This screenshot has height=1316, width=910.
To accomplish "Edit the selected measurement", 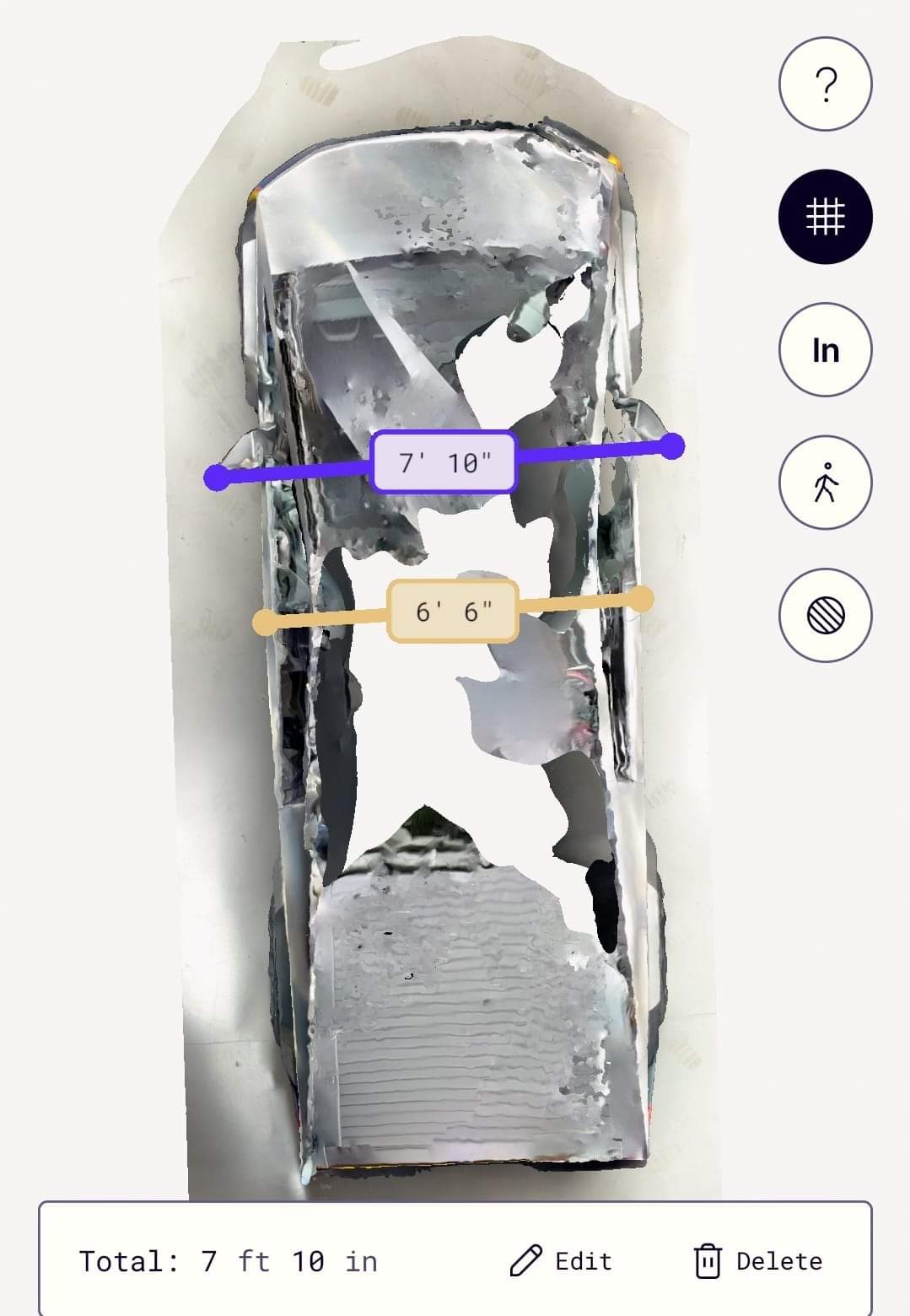I will point(562,1261).
